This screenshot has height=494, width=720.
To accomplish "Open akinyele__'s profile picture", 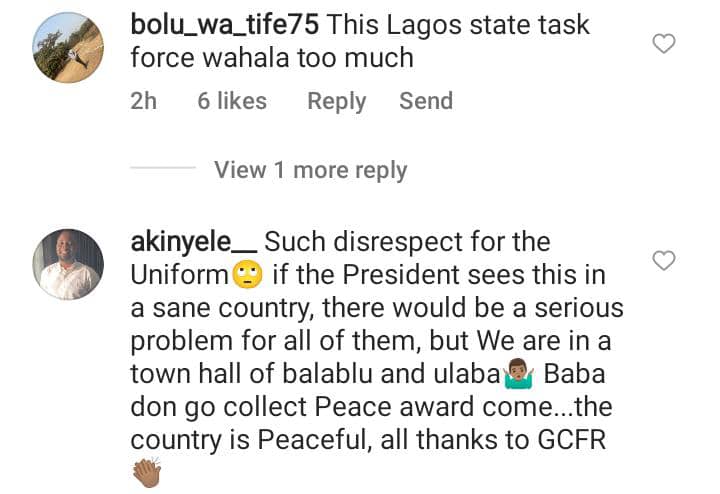I will (x=68, y=264).
